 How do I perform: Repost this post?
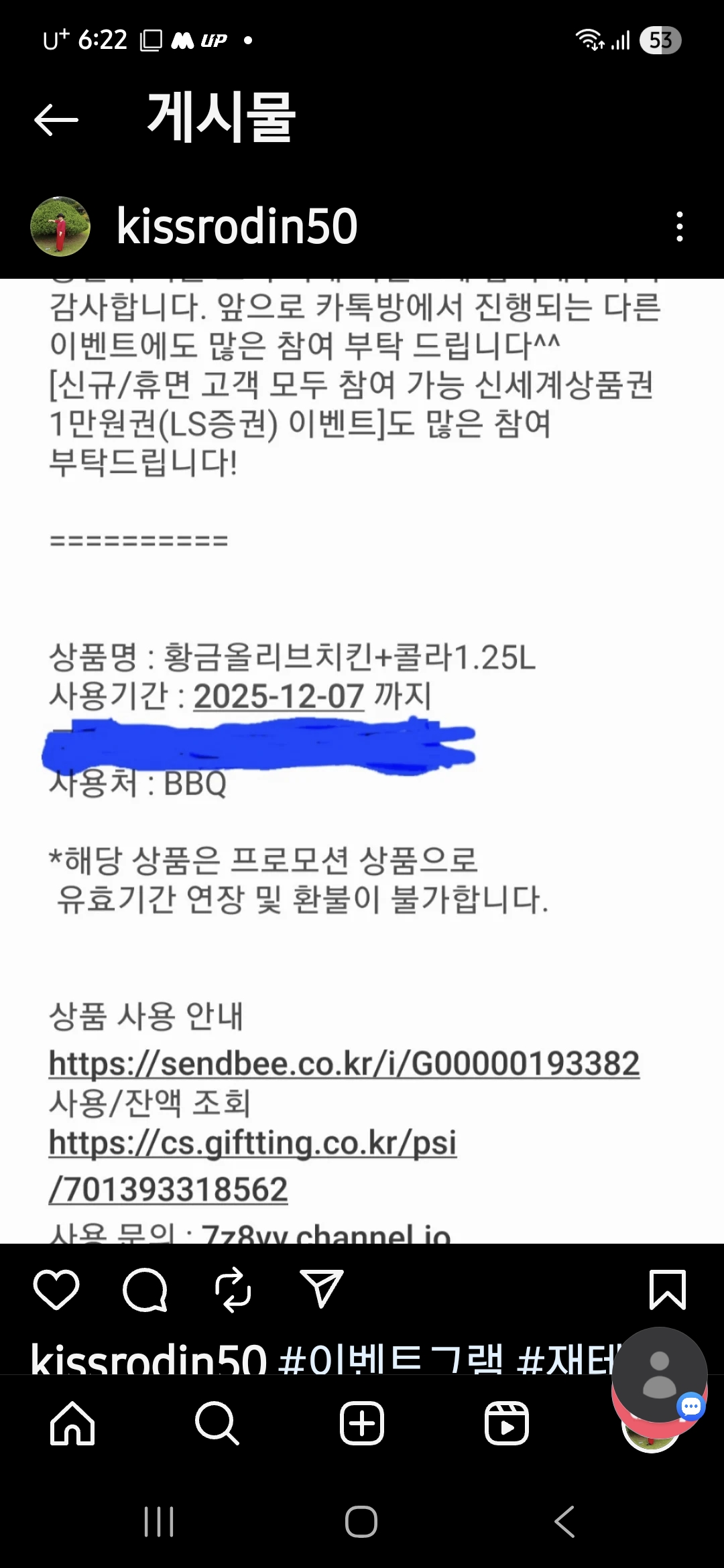pyautogui.click(x=233, y=1289)
